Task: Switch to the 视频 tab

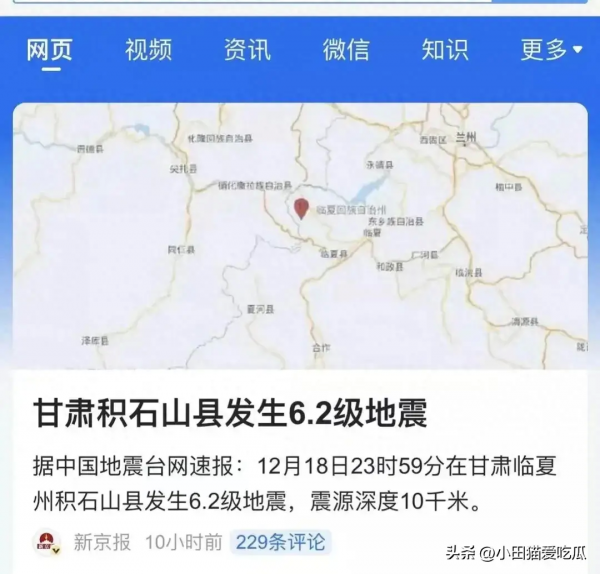Action: [x=148, y=49]
